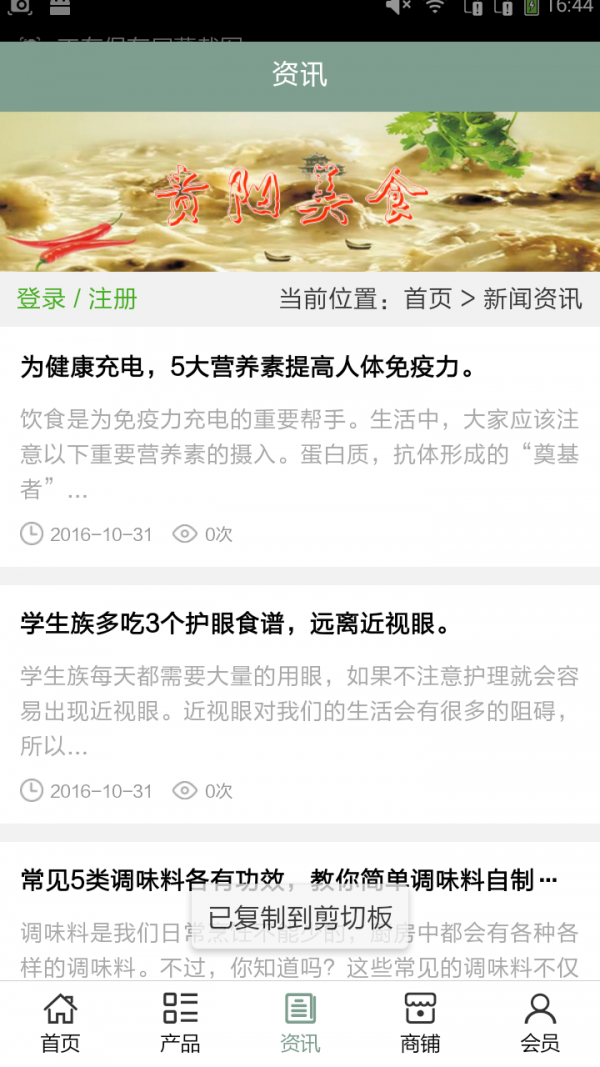Screen dimensions: 600x1067
Task: Read the 学生族护眼食谱 article
Action: [x=236, y=625]
